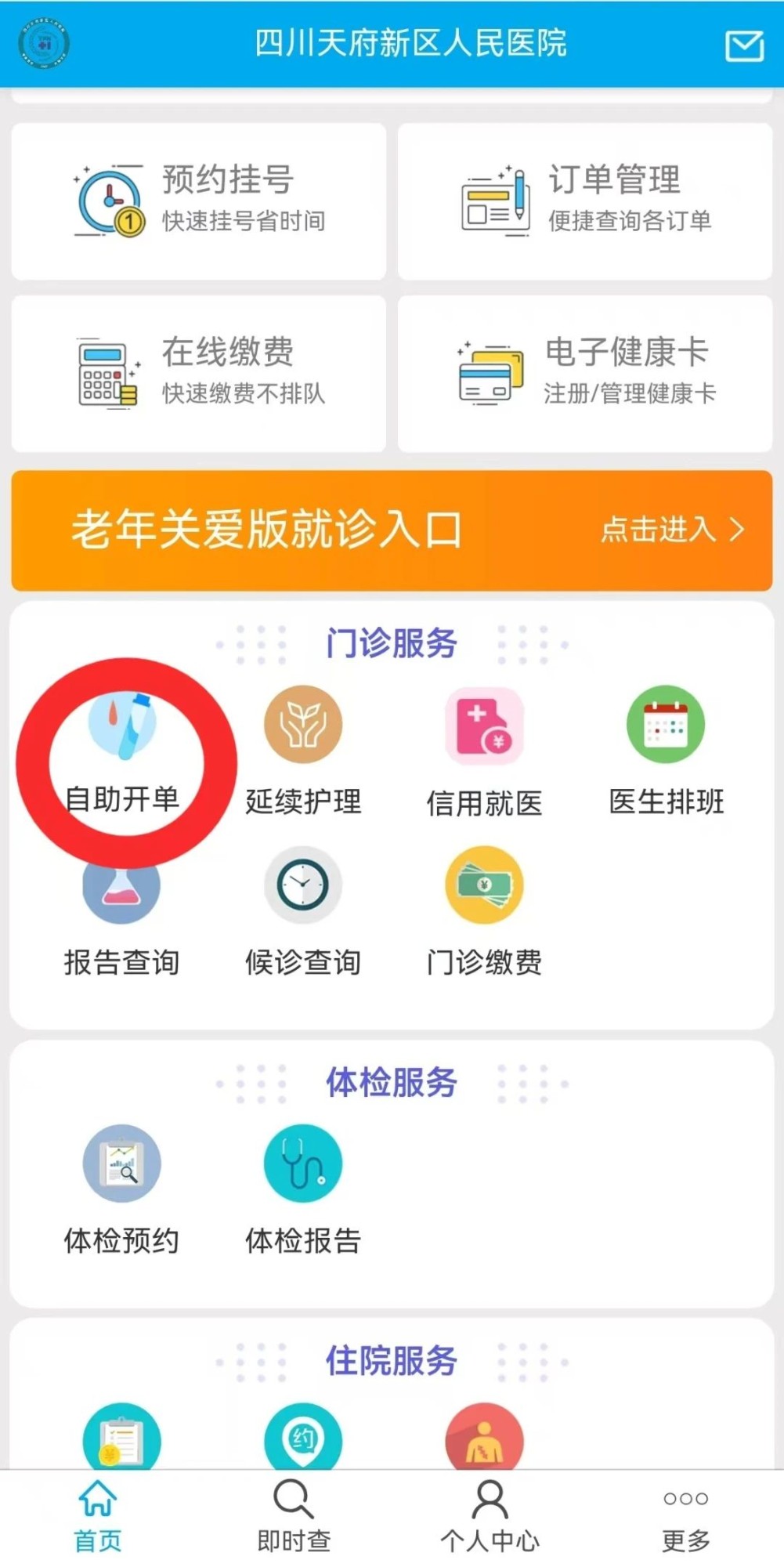Switch to 首页 home tab
The height and width of the screenshot is (1567, 784).
[x=98, y=1517]
